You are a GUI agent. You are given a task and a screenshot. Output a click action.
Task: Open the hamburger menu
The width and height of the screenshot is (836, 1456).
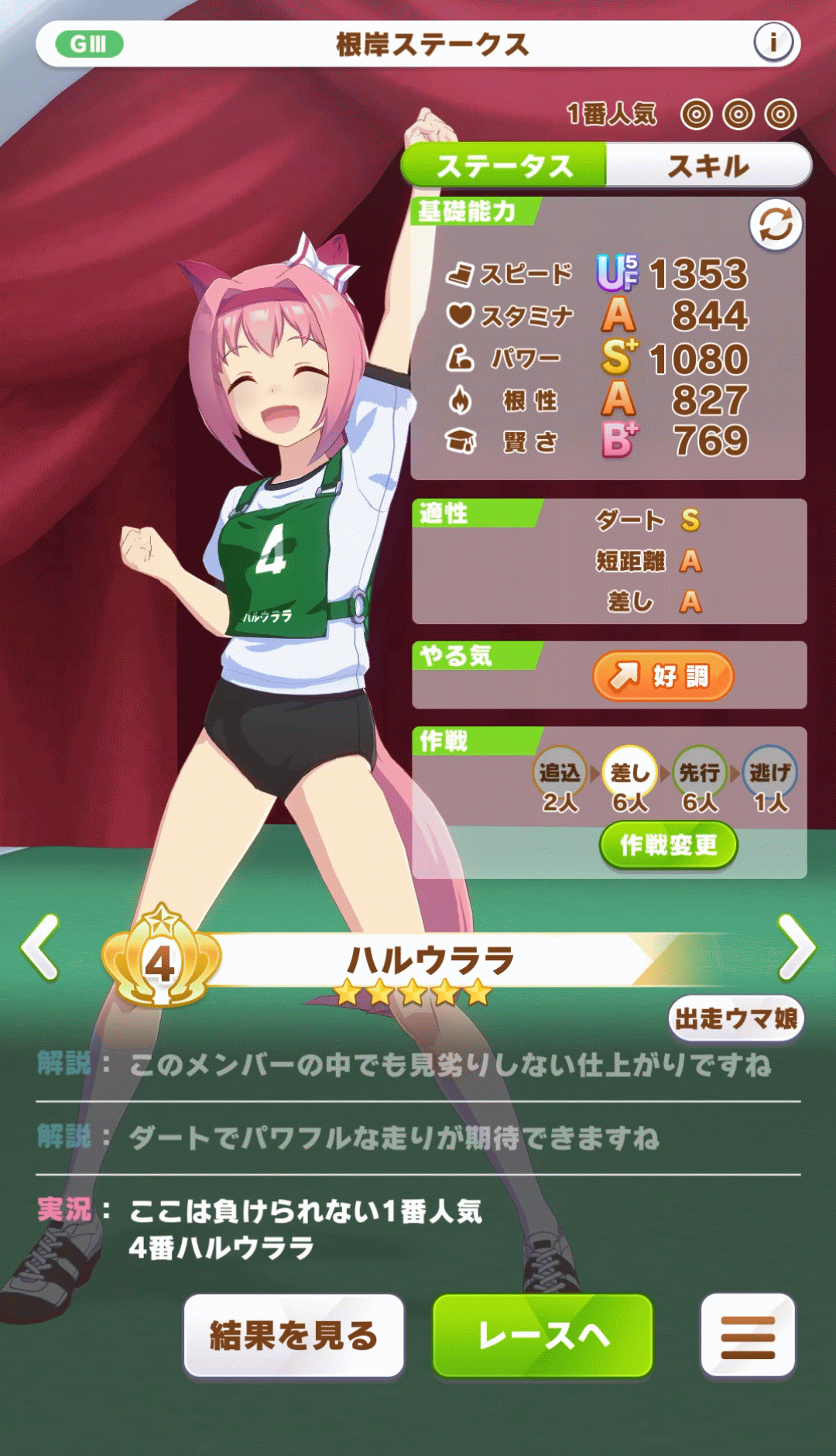pos(748,1336)
